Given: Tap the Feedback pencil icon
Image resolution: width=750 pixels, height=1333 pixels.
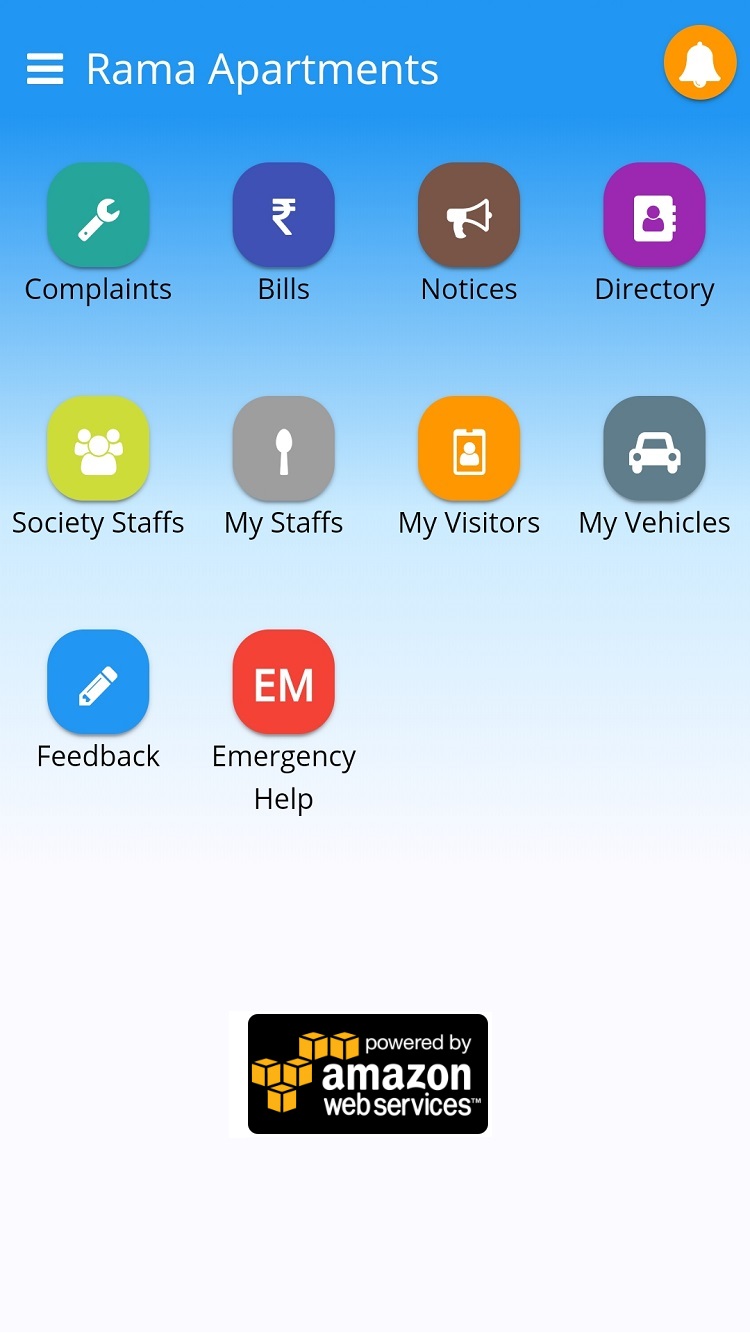Looking at the screenshot, I should (98, 682).
